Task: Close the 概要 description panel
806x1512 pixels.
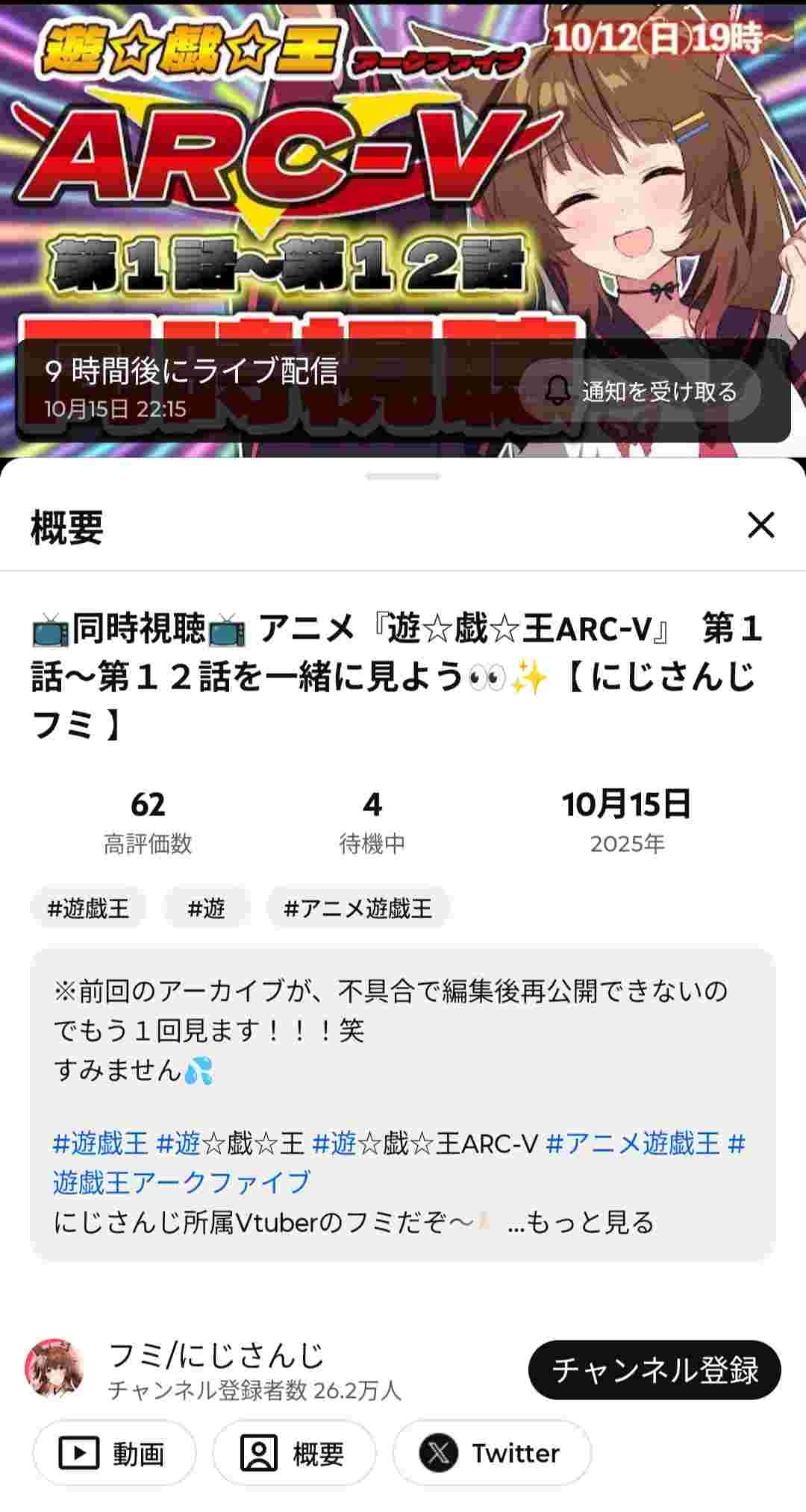Action: 760,525
